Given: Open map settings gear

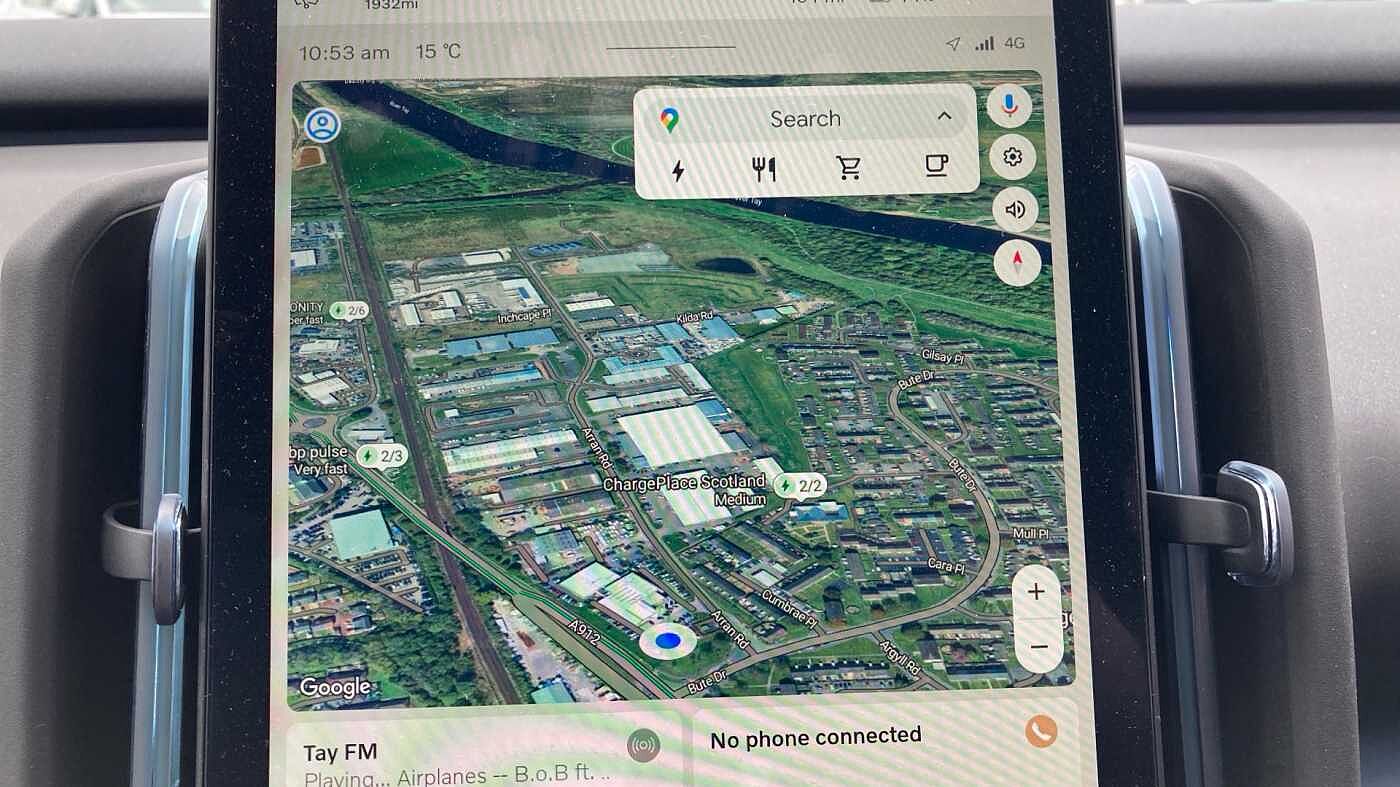Looking at the screenshot, I should click(1012, 157).
